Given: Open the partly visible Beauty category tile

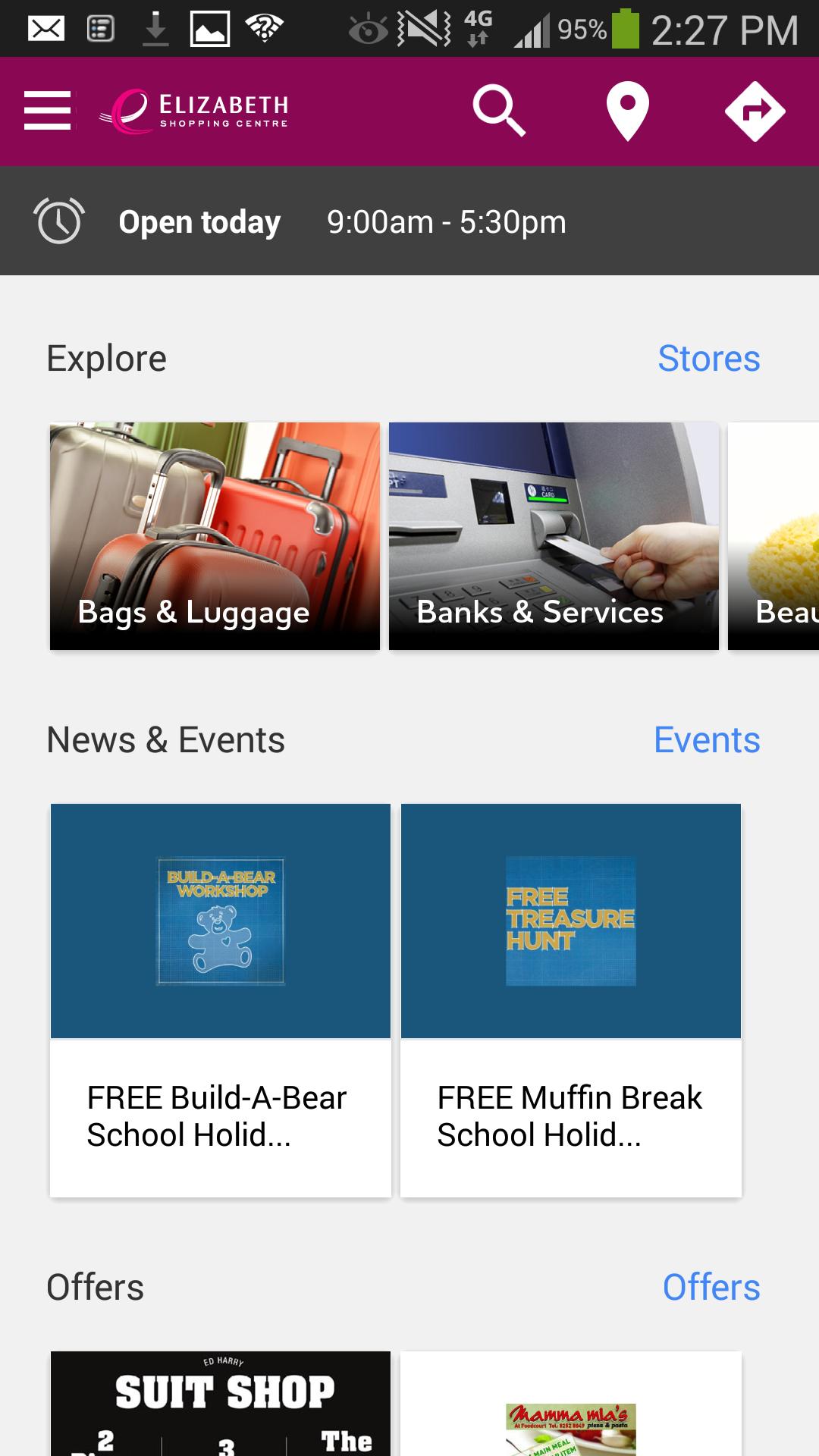Looking at the screenshot, I should tap(775, 535).
